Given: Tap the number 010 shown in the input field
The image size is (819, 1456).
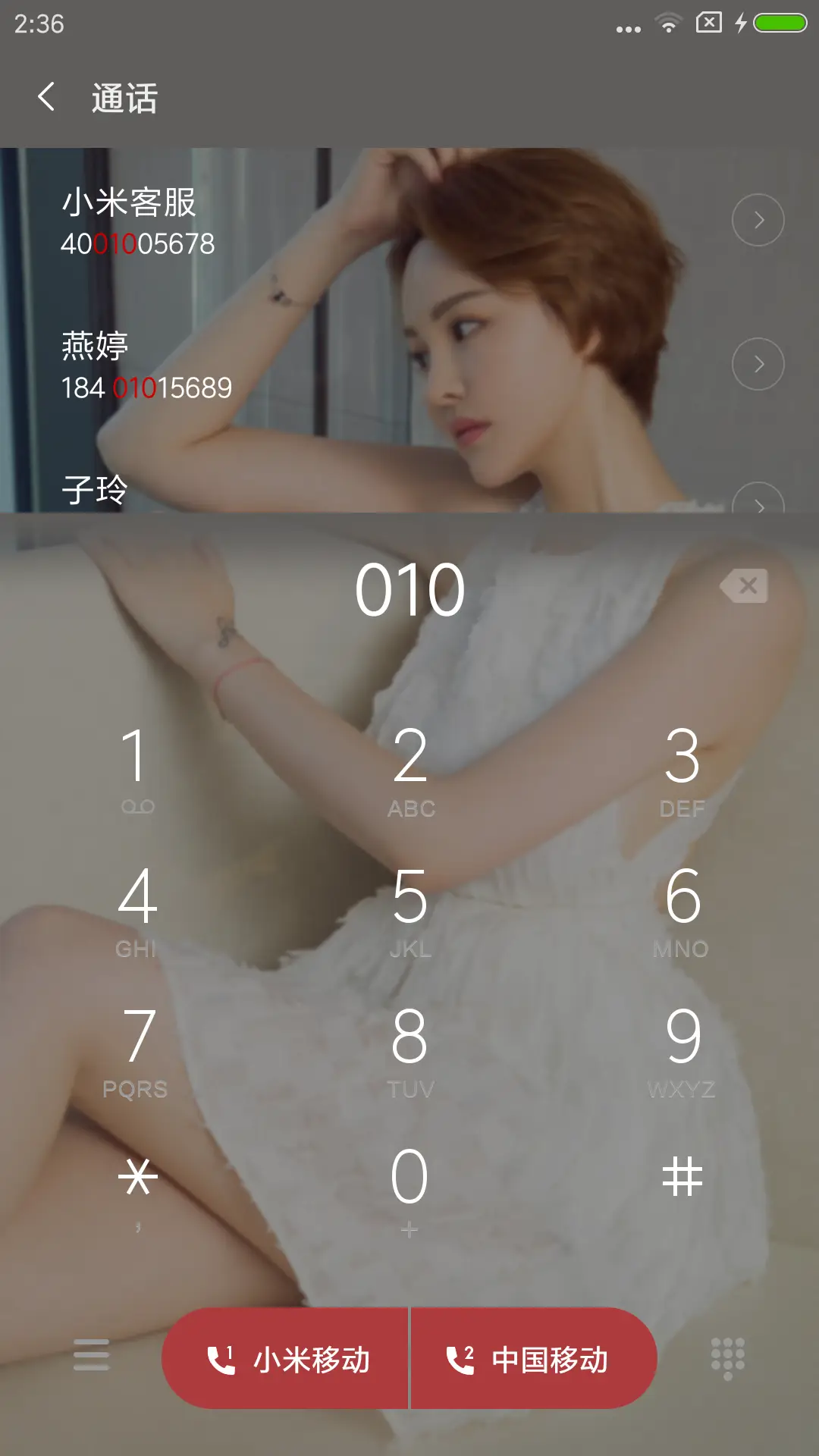Looking at the screenshot, I should point(409,584).
